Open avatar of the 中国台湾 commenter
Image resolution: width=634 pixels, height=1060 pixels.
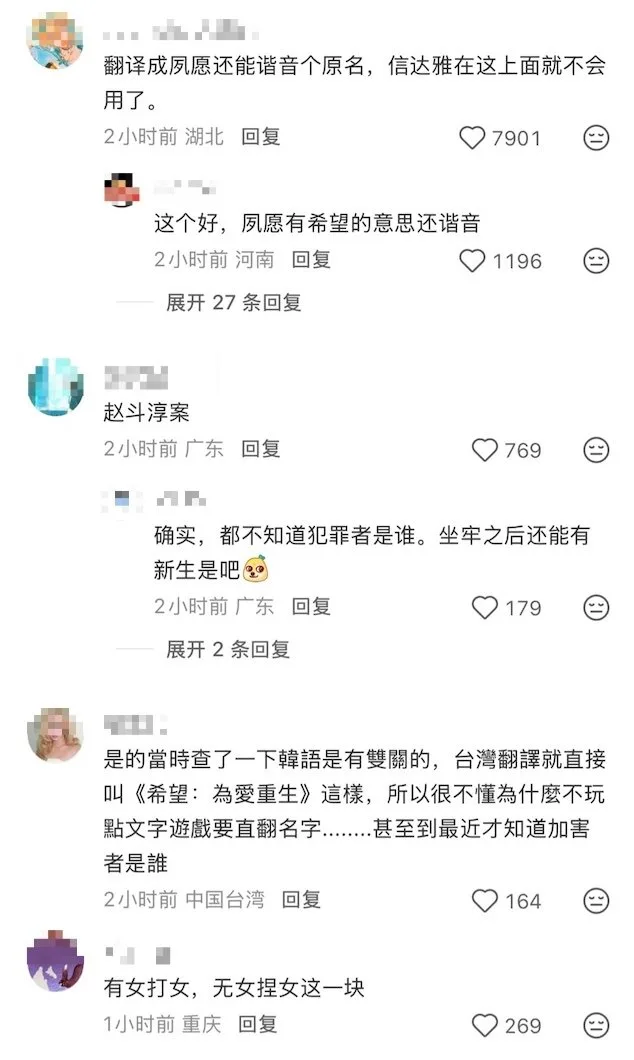point(55,735)
